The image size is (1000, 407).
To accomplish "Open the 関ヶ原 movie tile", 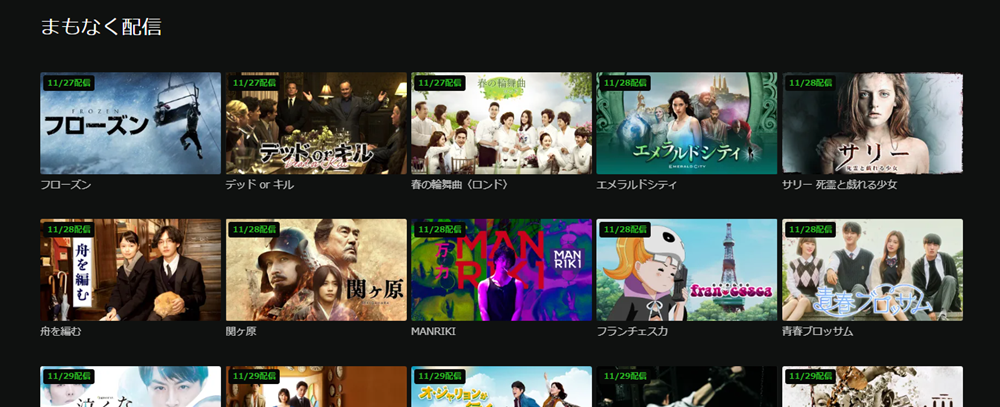I will point(316,270).
